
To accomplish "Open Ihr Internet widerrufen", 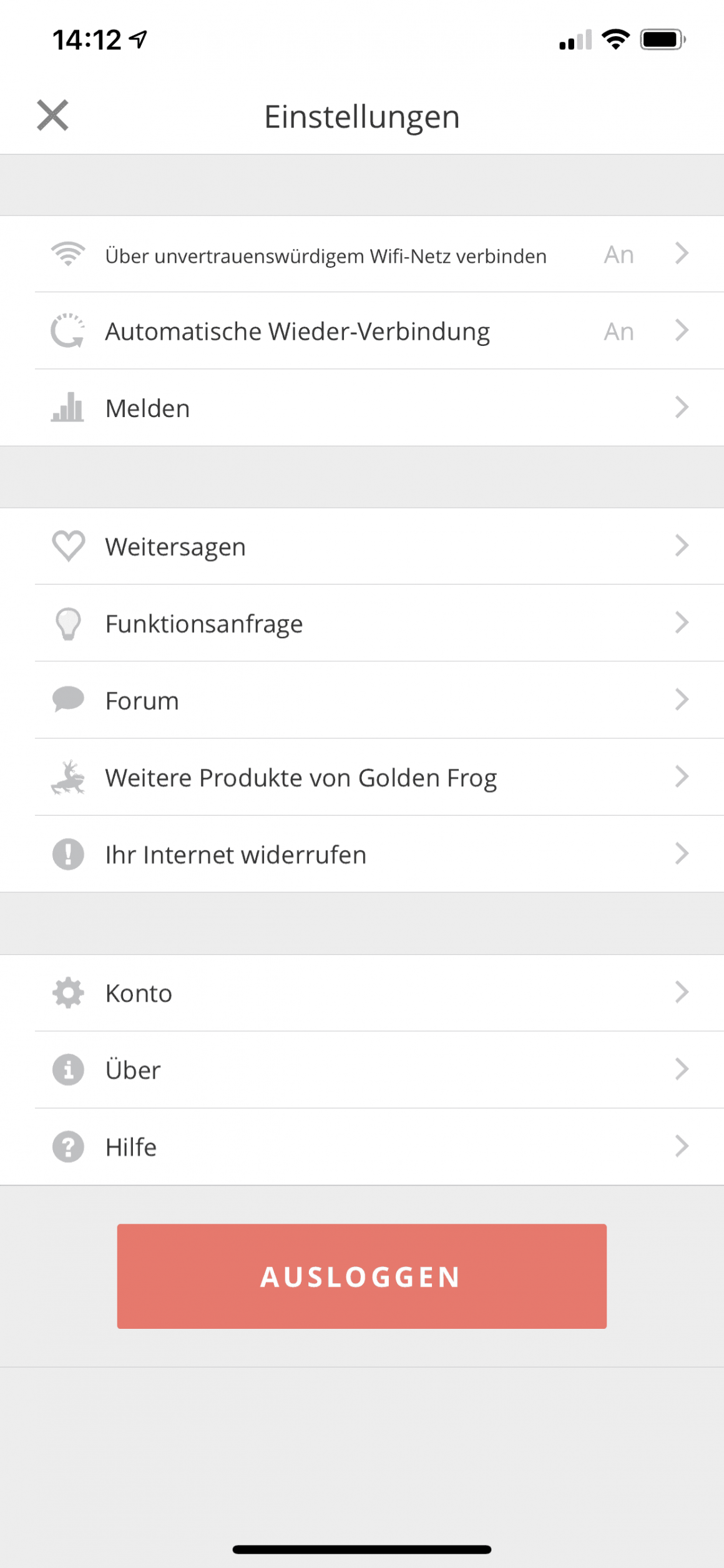I will (x=362, y=854).
